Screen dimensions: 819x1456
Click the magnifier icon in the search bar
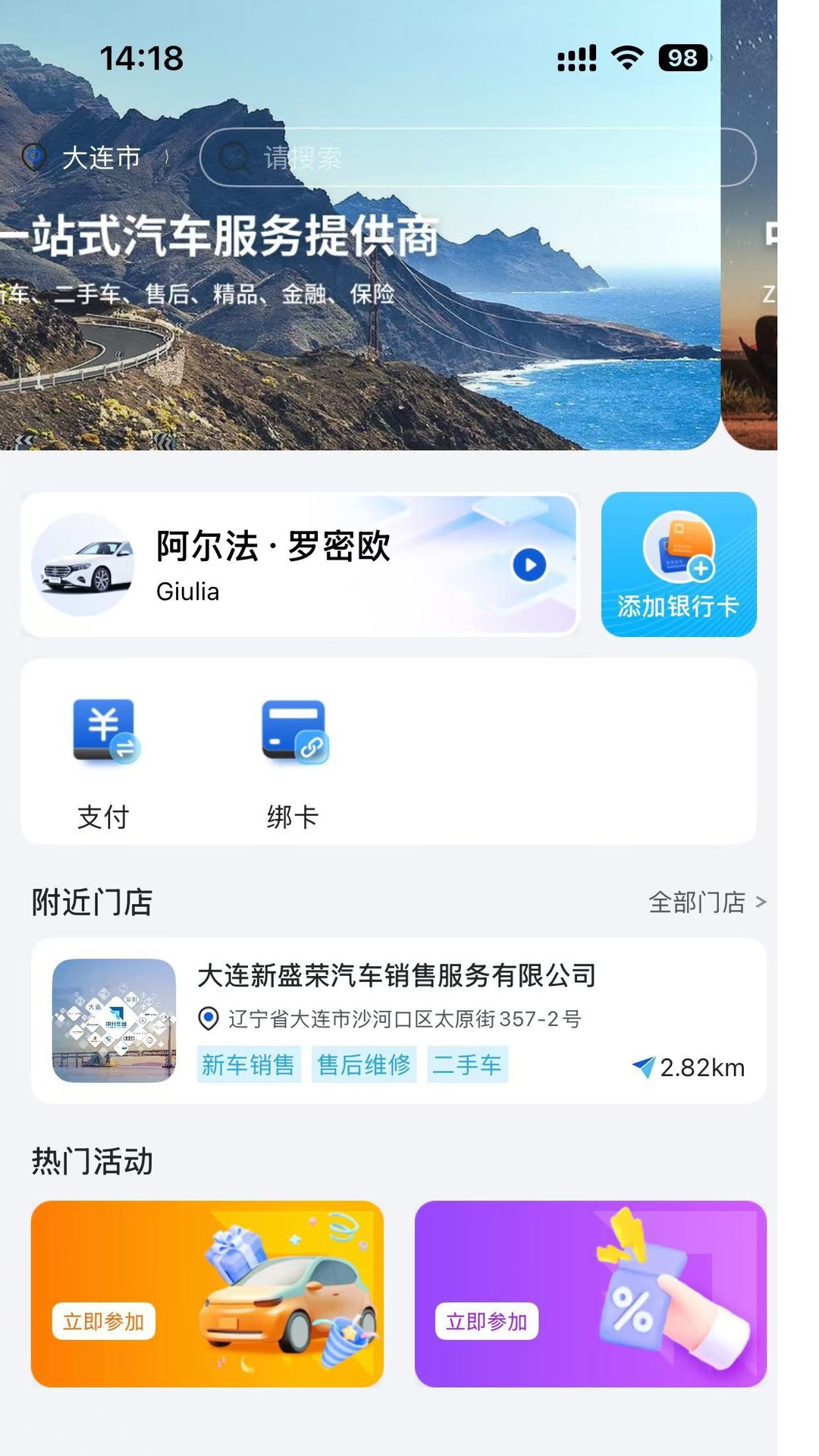coord(233,158)
